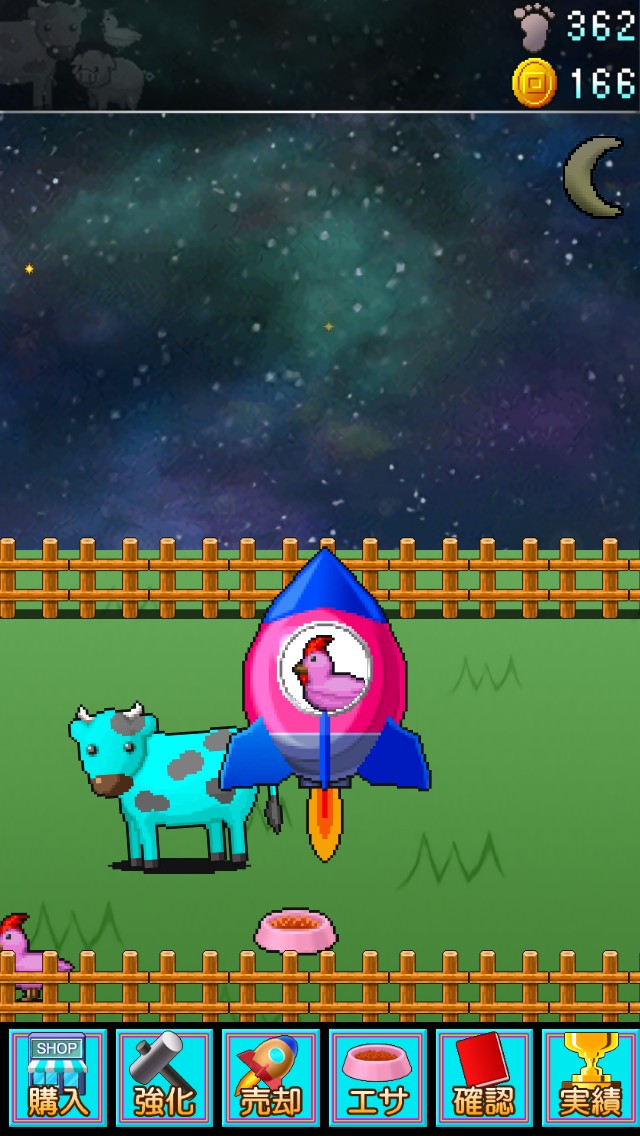View the 実績 achievements trophy
640x1136 pixels.
coord(590,1077)
